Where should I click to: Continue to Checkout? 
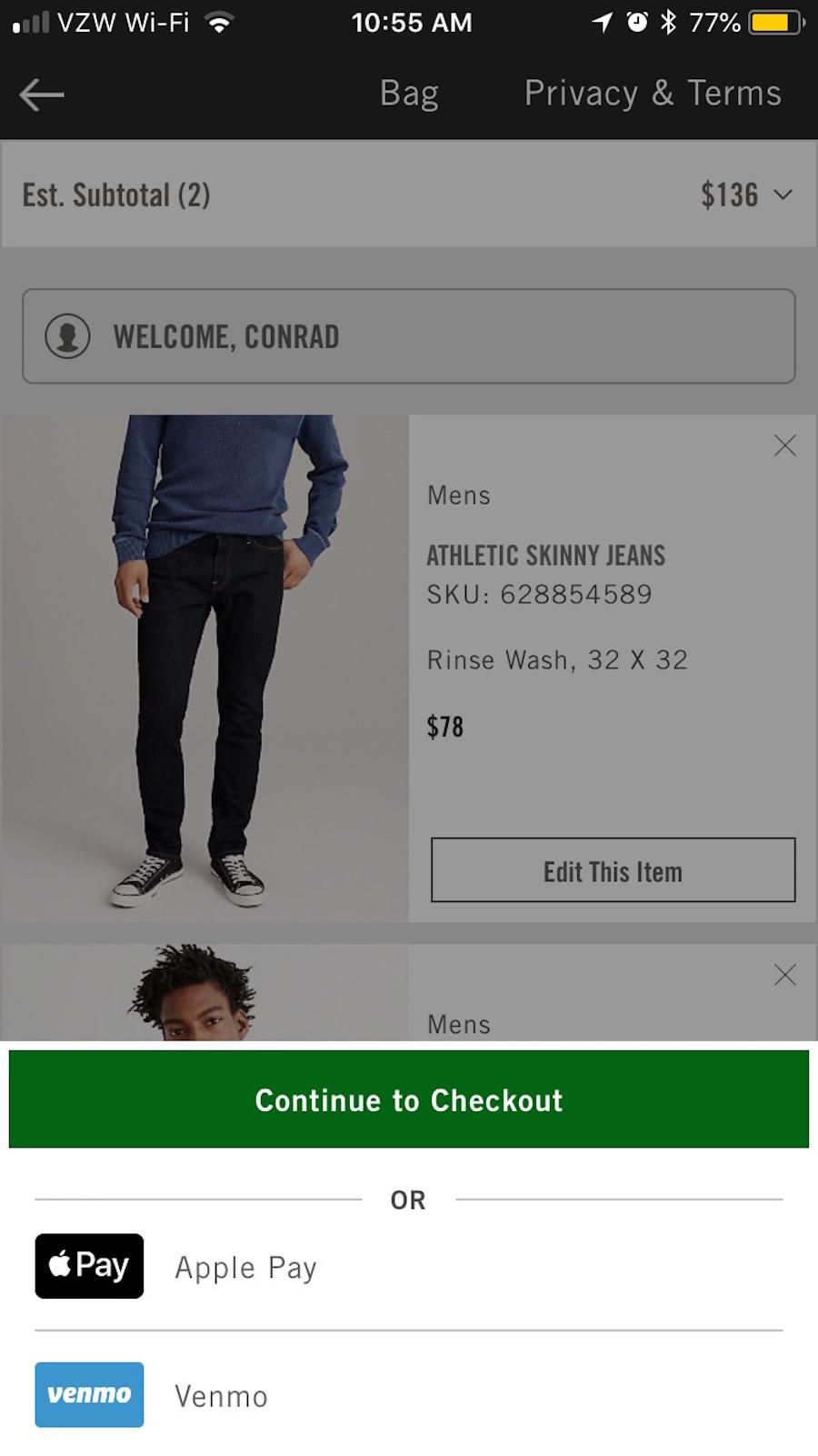[409, 1099]
